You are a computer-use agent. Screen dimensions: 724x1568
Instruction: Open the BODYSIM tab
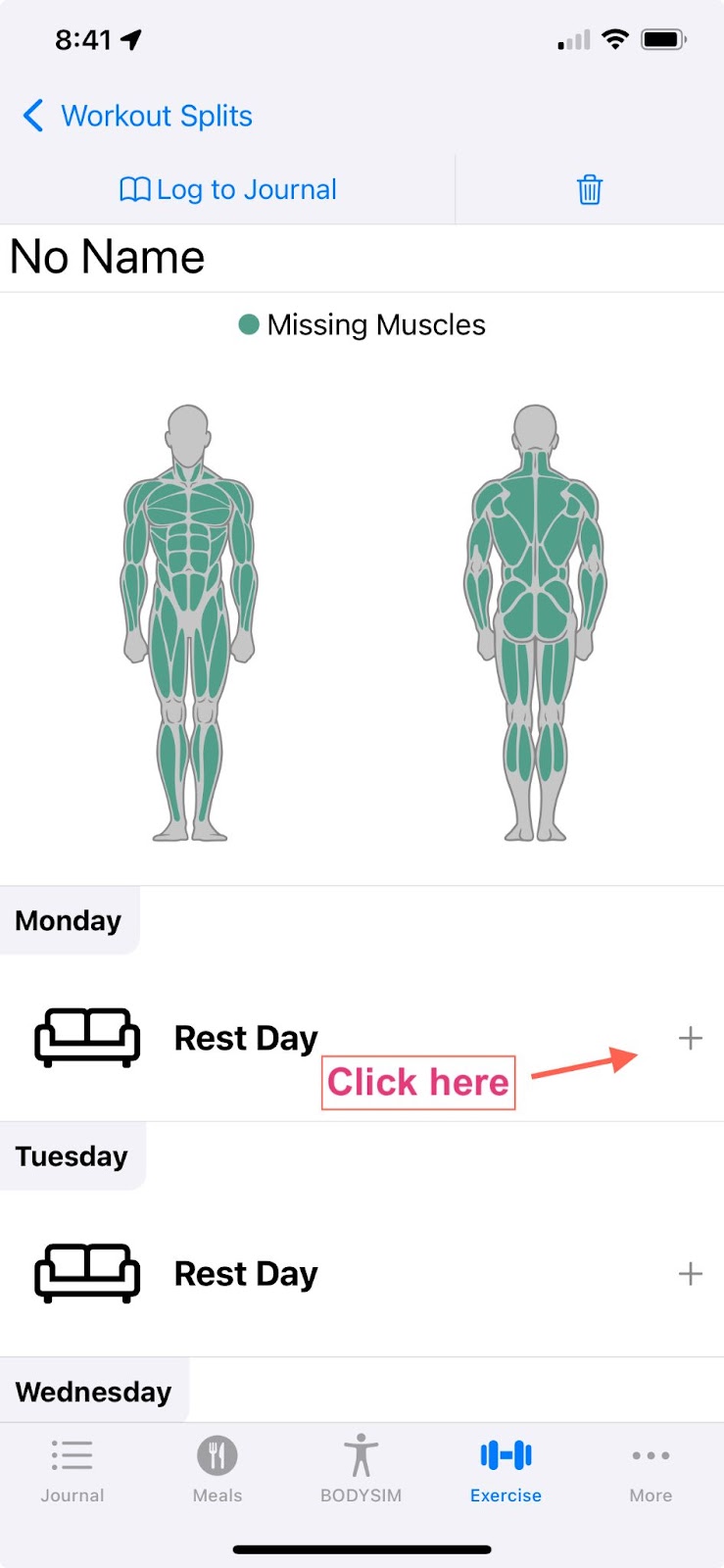361,1470
